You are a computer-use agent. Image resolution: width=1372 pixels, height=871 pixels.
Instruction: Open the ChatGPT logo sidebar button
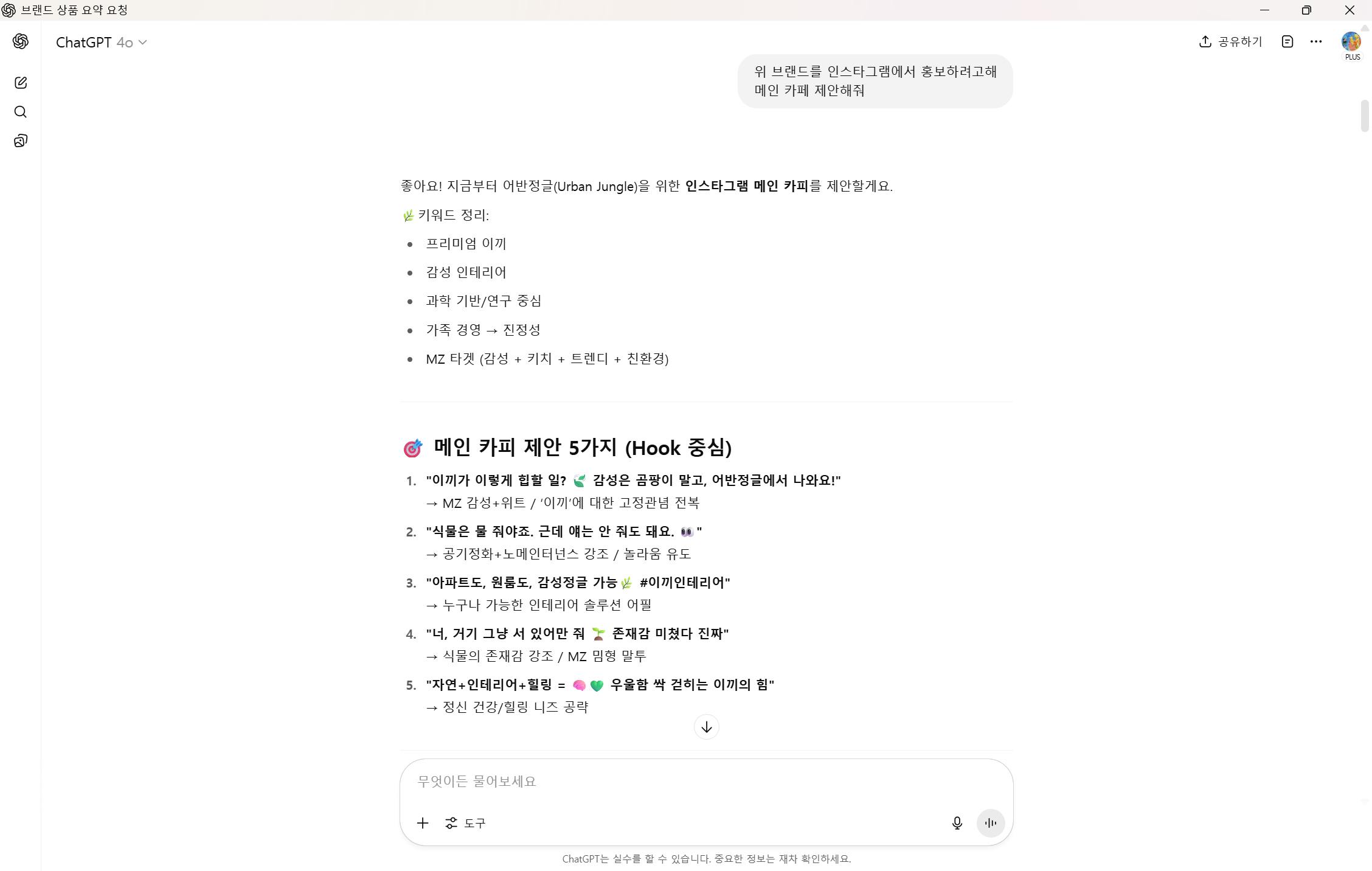click(x=21, y=41)
